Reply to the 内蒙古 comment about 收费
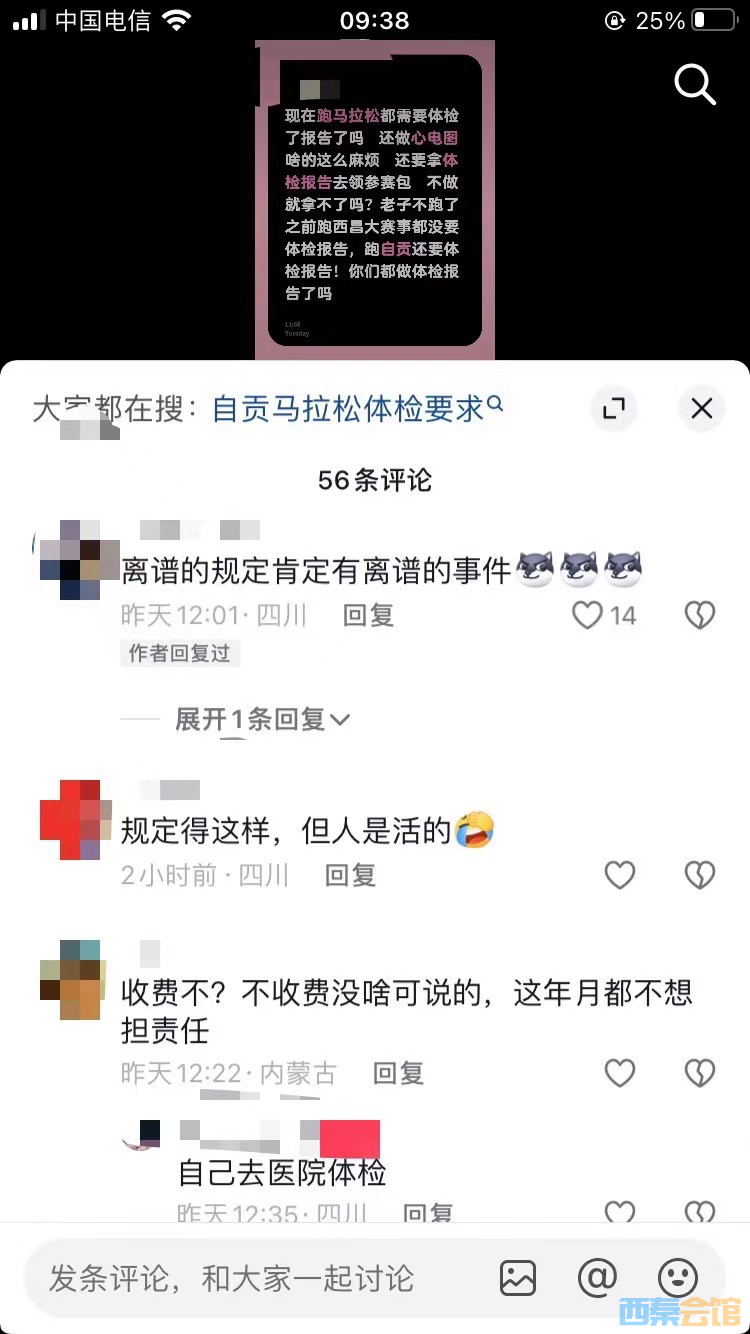Viewport: 750px width, 1334px height. (x=398, y=1073)
